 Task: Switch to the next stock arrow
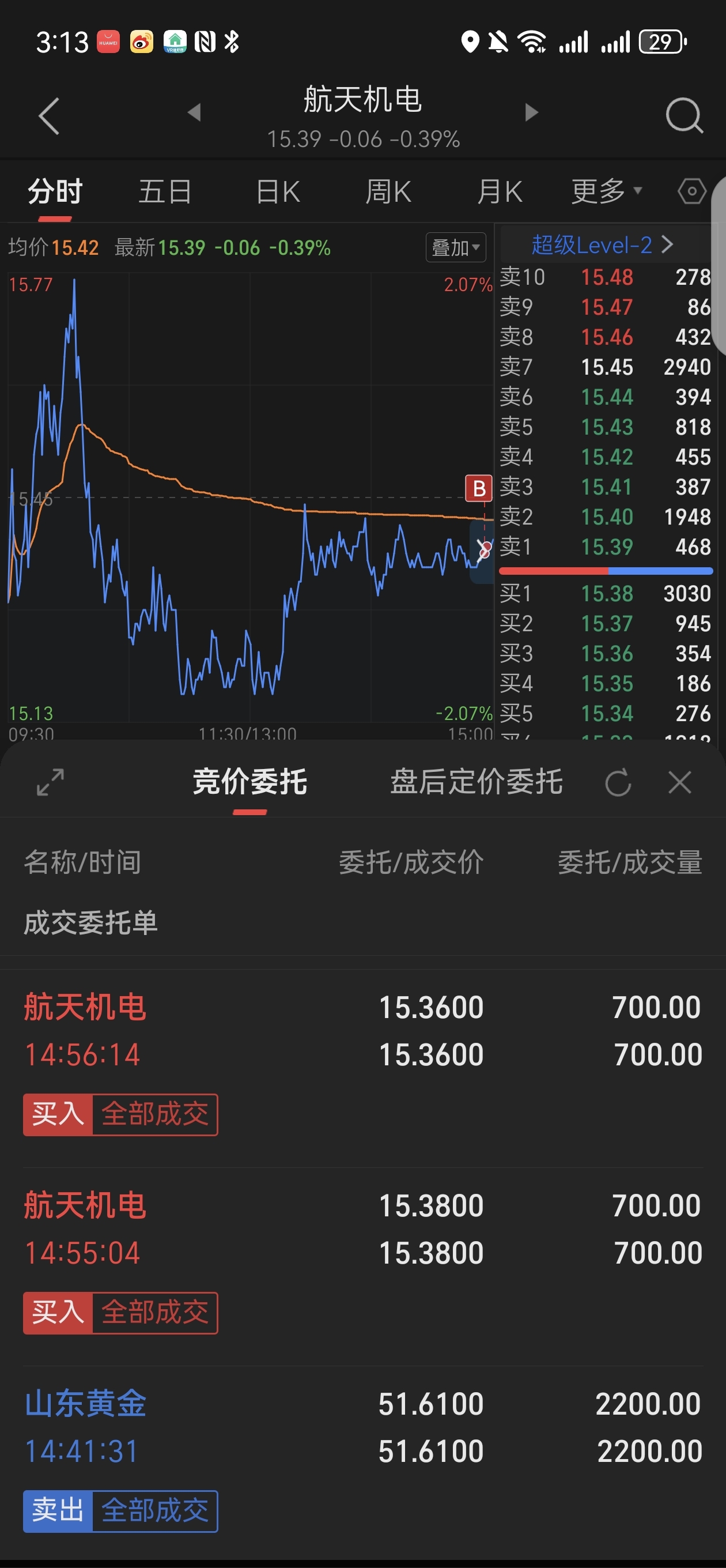click(531, 112)
